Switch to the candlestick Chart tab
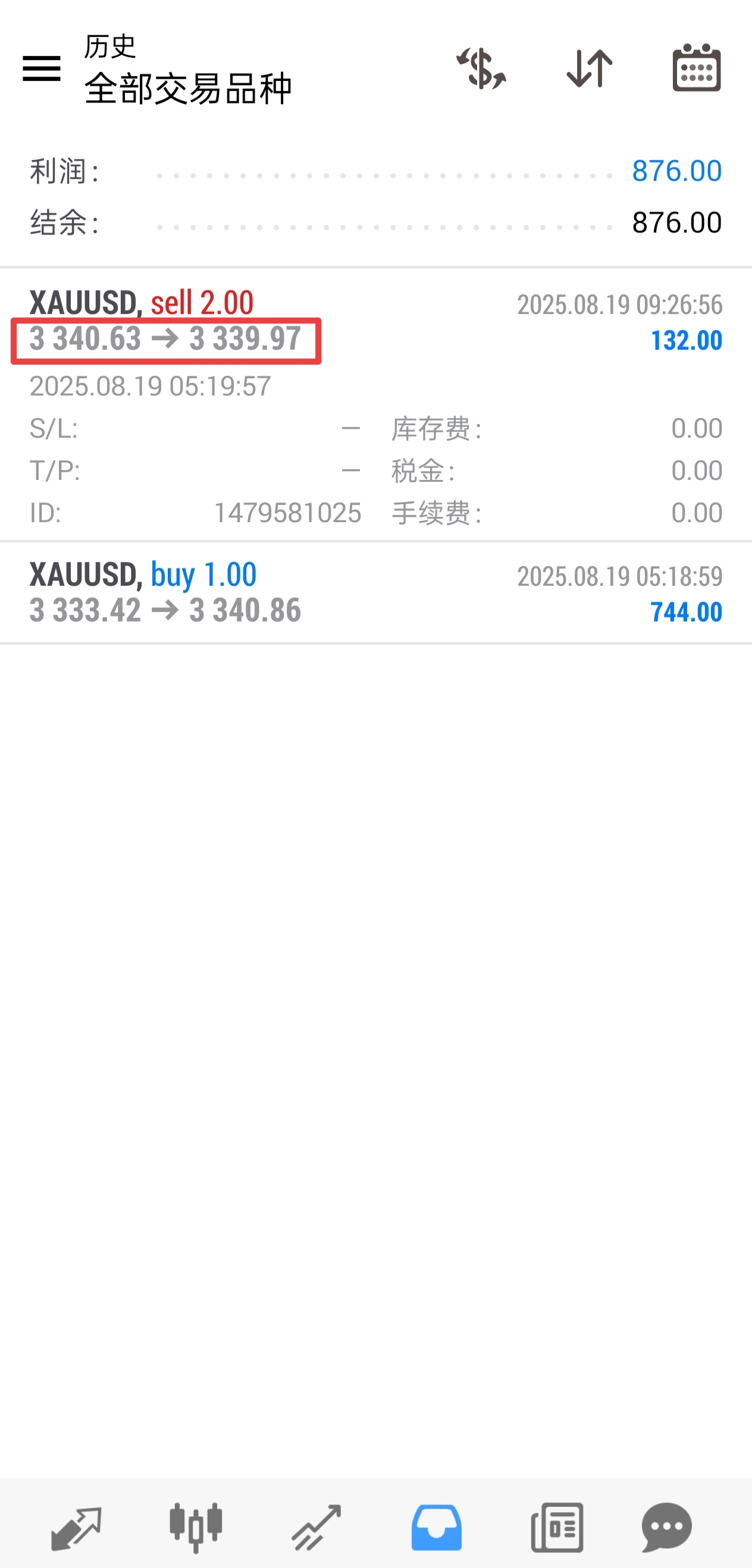The height and width of the screenshot is (1568, 752). tap(196, 1528)
